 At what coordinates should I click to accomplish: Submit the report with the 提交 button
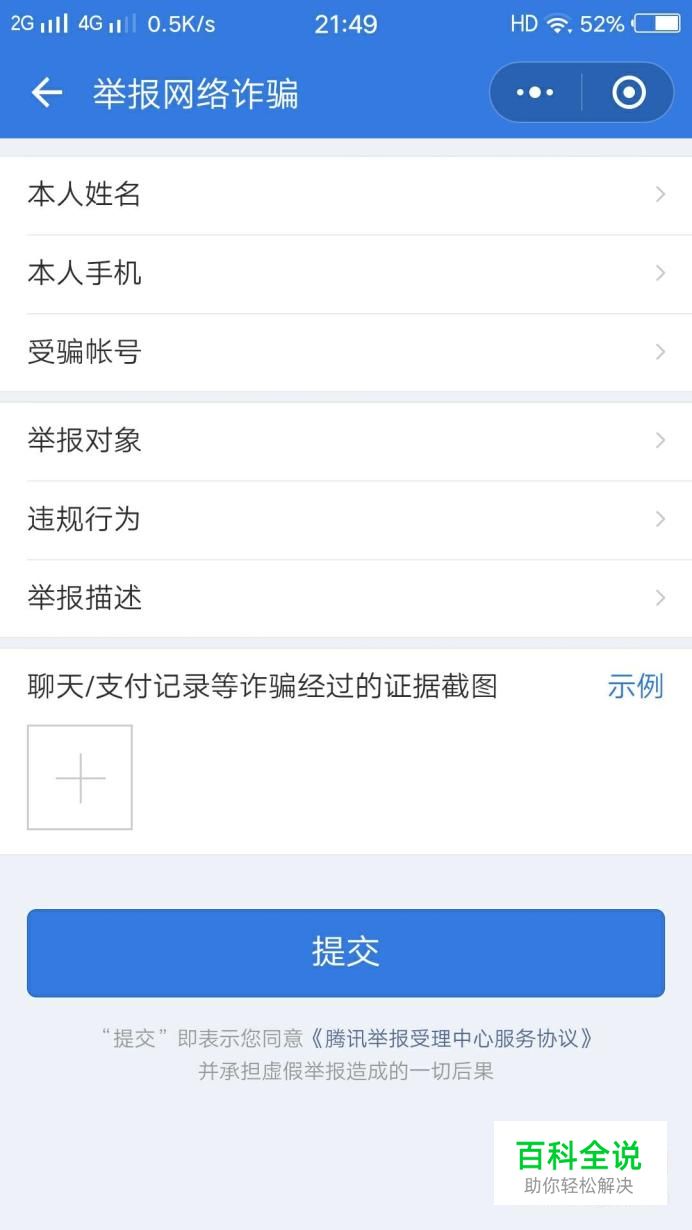346,953
